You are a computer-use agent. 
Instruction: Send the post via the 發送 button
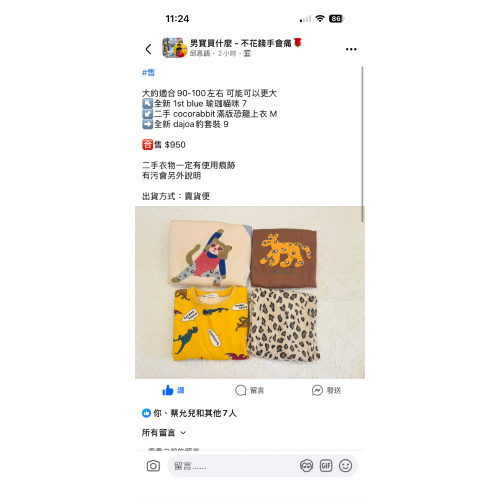(326, 390)
